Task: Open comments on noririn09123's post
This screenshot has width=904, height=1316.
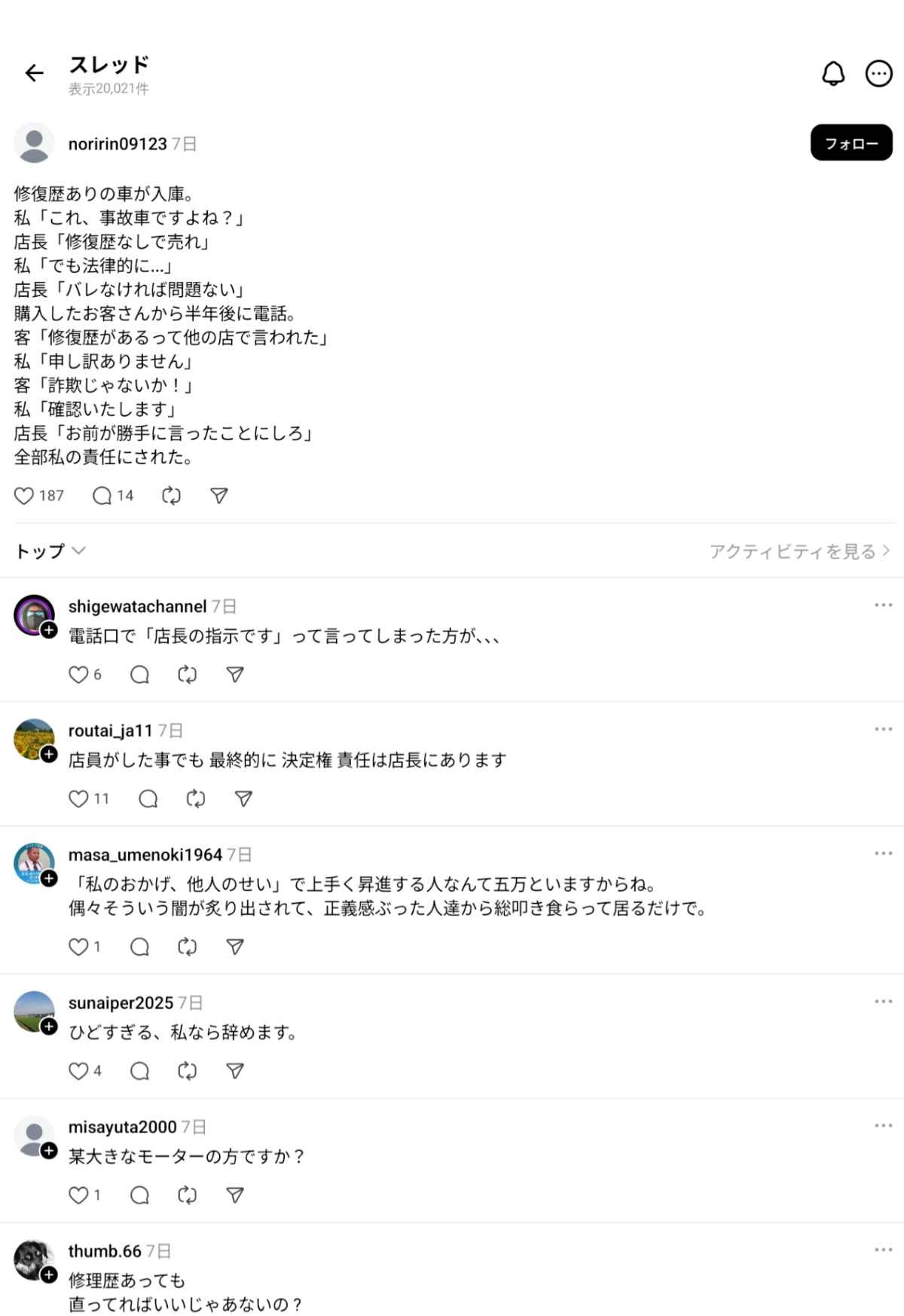Action: point(102,495)
